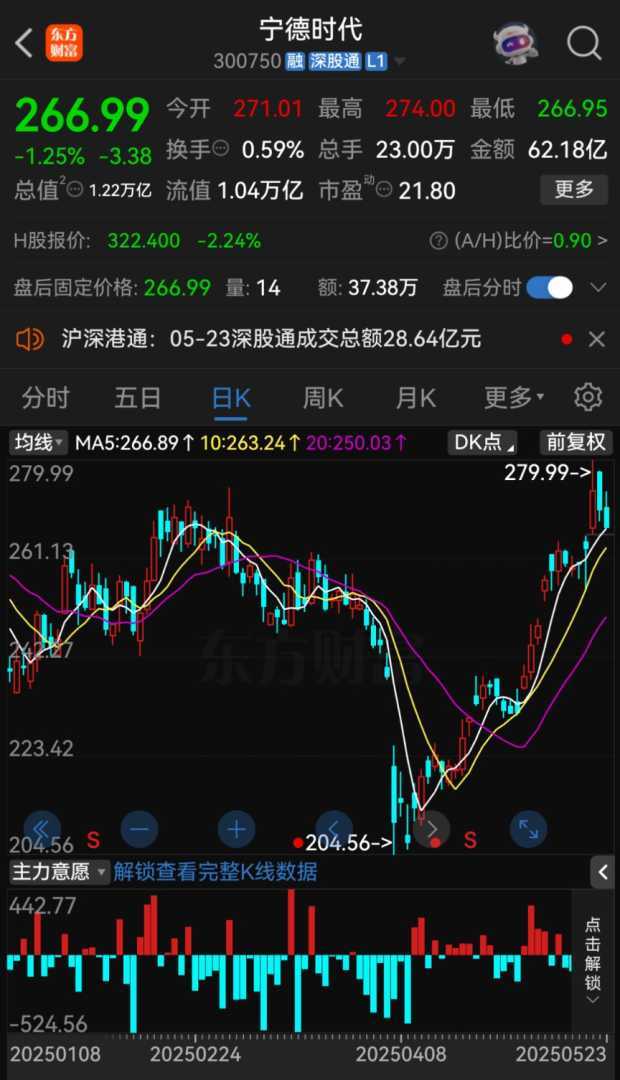Open the 更多 chart period dropdown
This screenshot has width=620, height=1080.
514,398
